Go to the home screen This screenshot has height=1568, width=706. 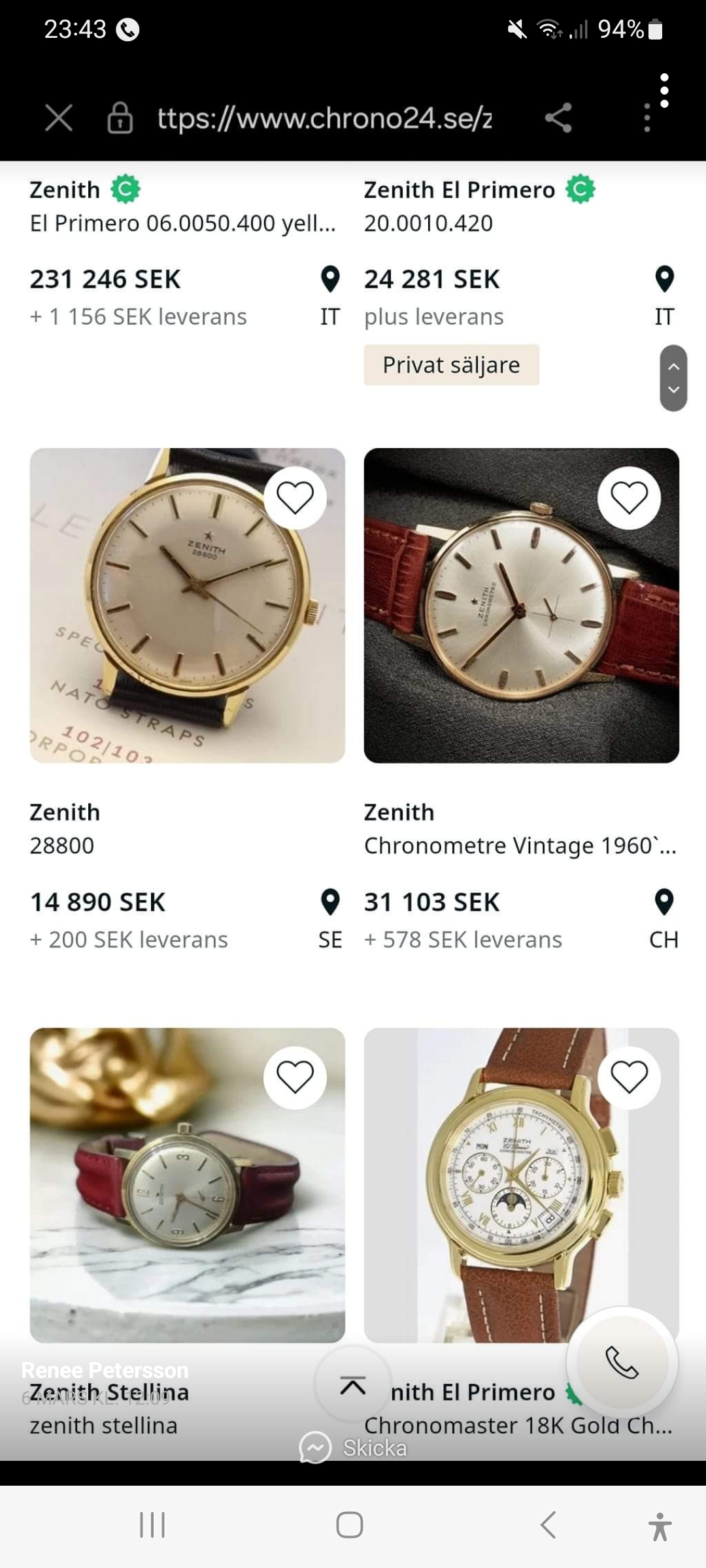(350, 1526)
